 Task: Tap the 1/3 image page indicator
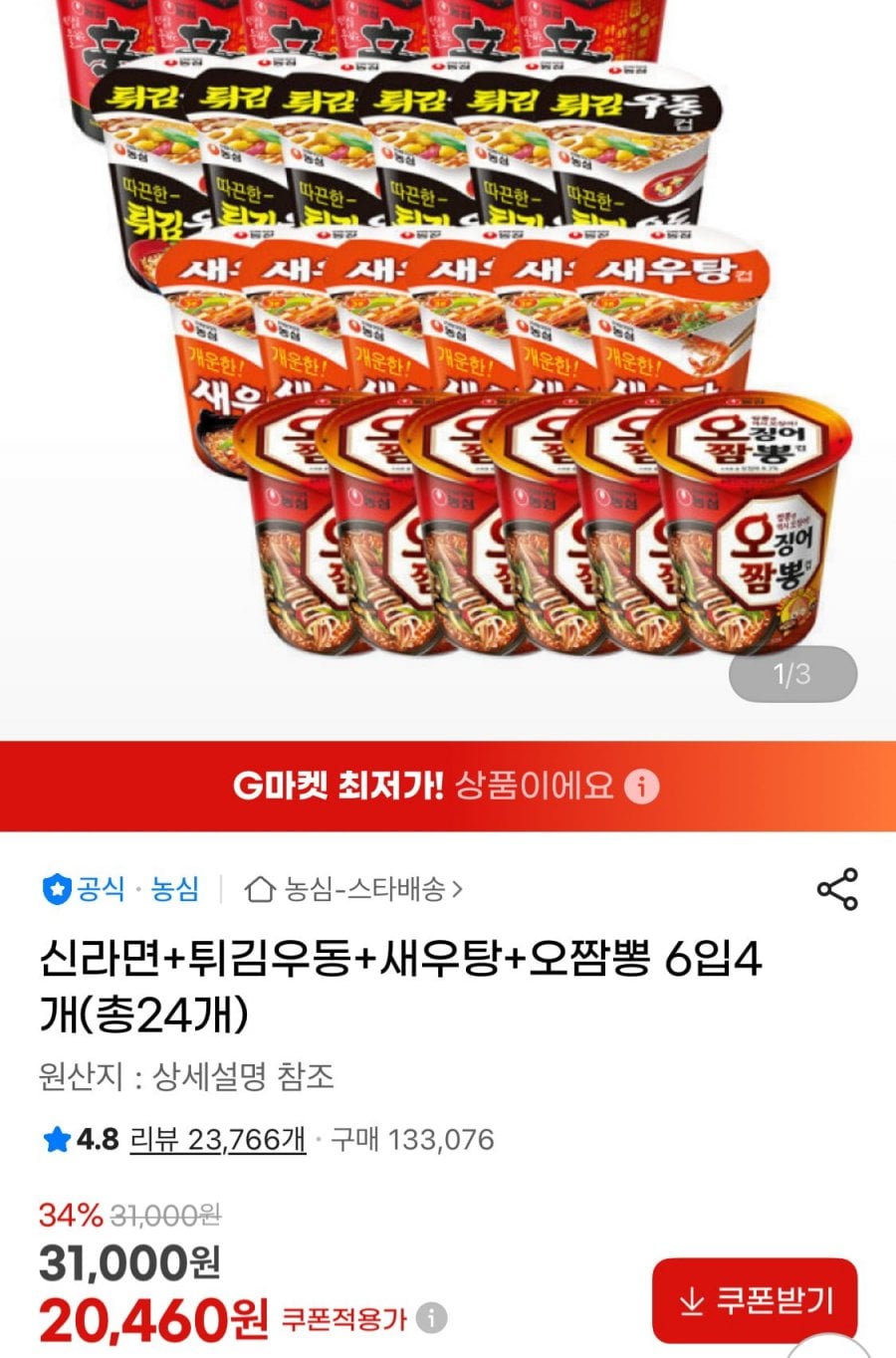click(x=792, y=674)
